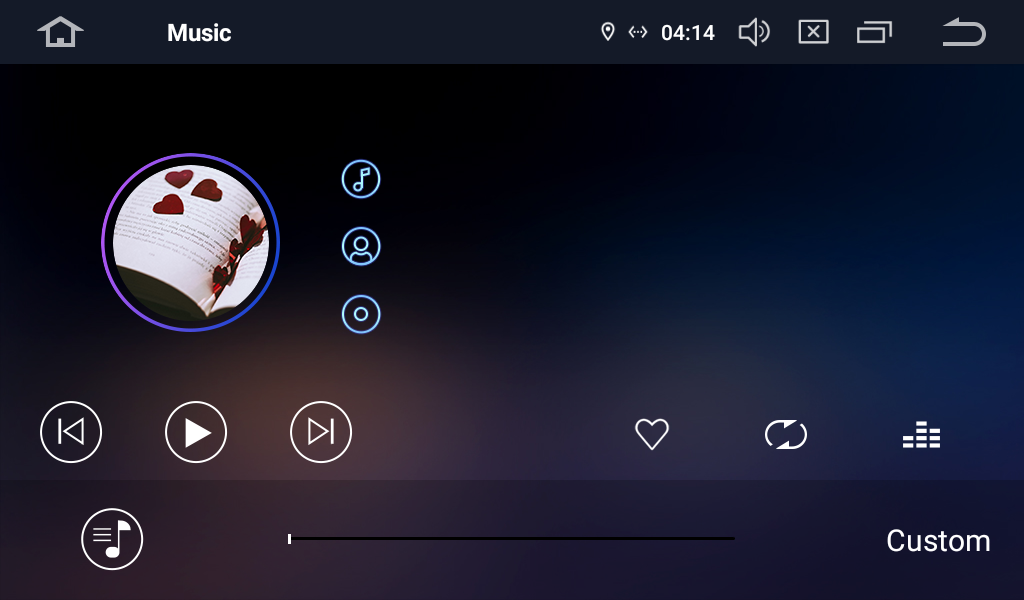Go to the home screen
The height and width of the screenshot is (600, 1024).
tap(60, 32)
